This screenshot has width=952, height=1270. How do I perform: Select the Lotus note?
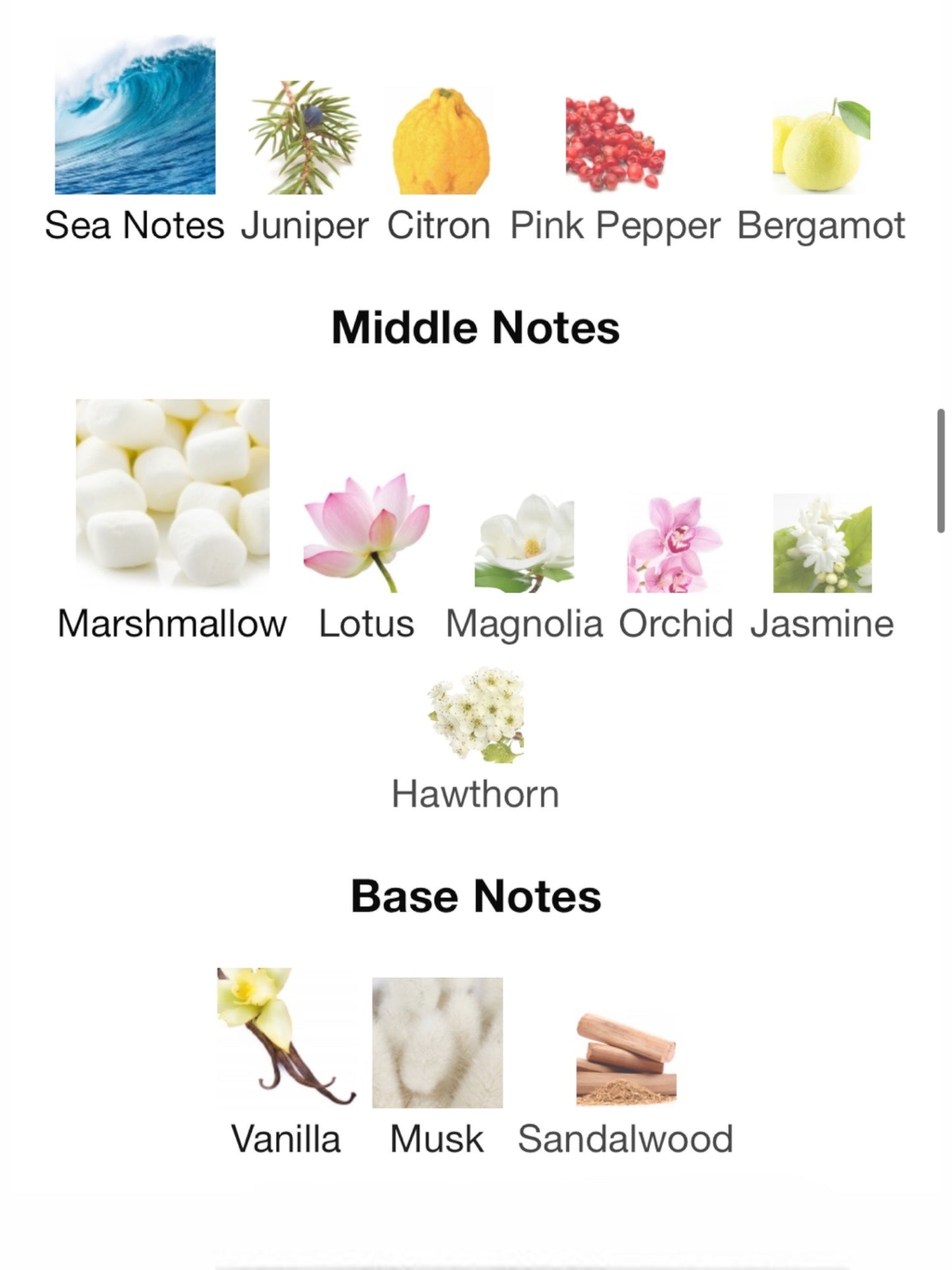(x=367, y=533)
